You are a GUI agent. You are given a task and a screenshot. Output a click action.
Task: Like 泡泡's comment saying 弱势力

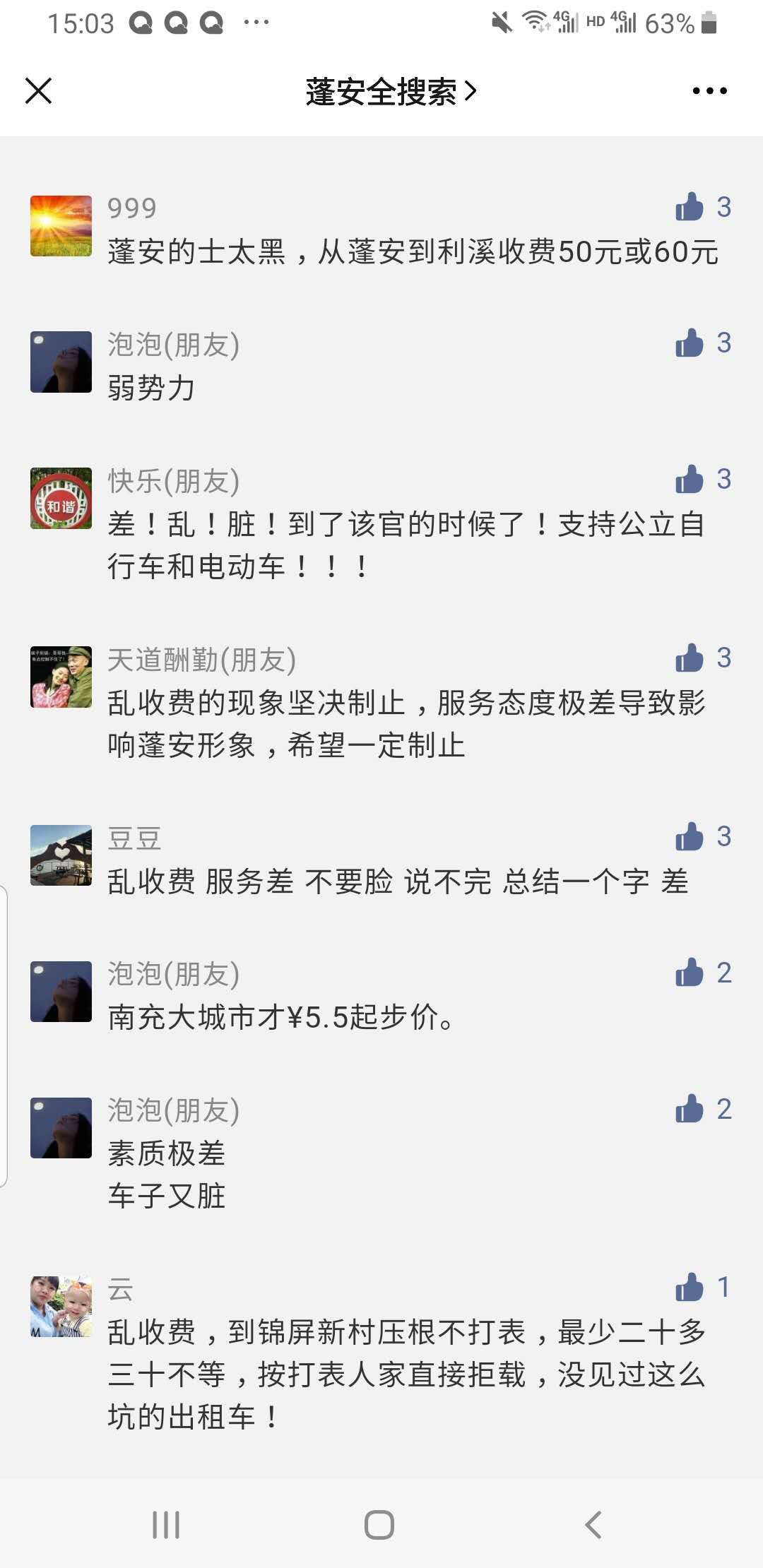pos(690,343)
